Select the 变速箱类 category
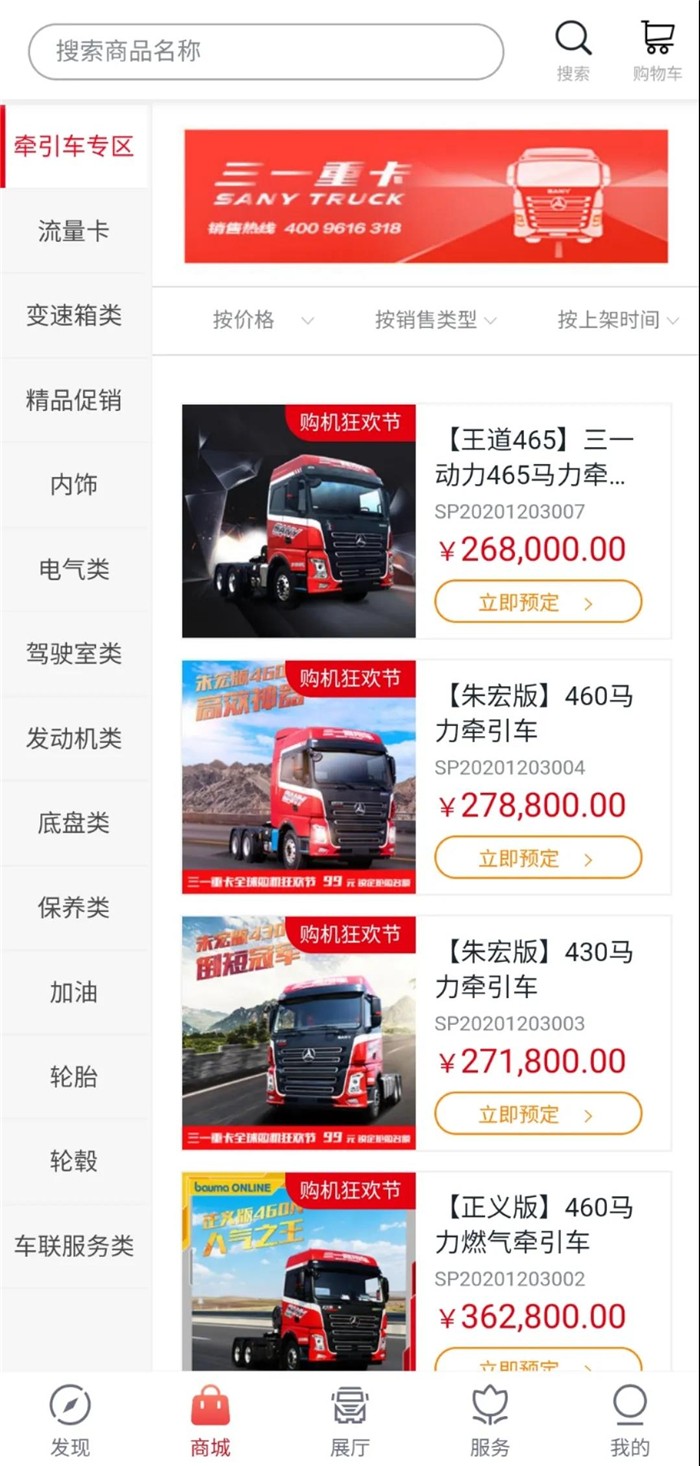Screen dimensions: 700x1466 click(x=74, y=316)
